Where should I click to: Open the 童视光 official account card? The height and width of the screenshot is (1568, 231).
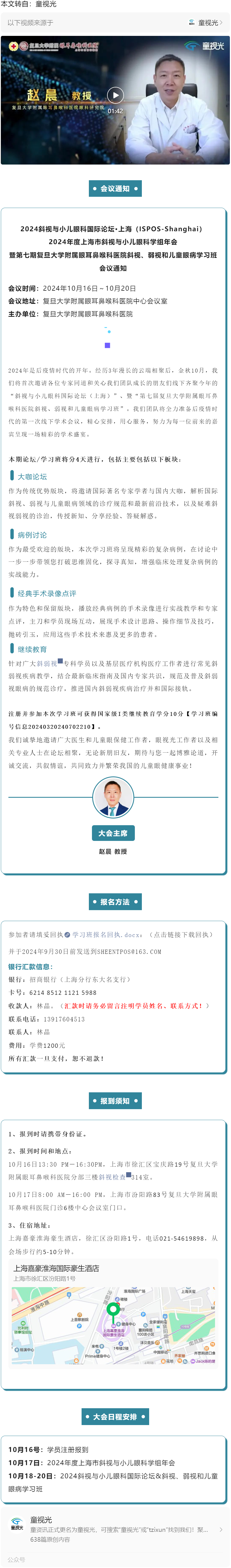(115, 1528)
